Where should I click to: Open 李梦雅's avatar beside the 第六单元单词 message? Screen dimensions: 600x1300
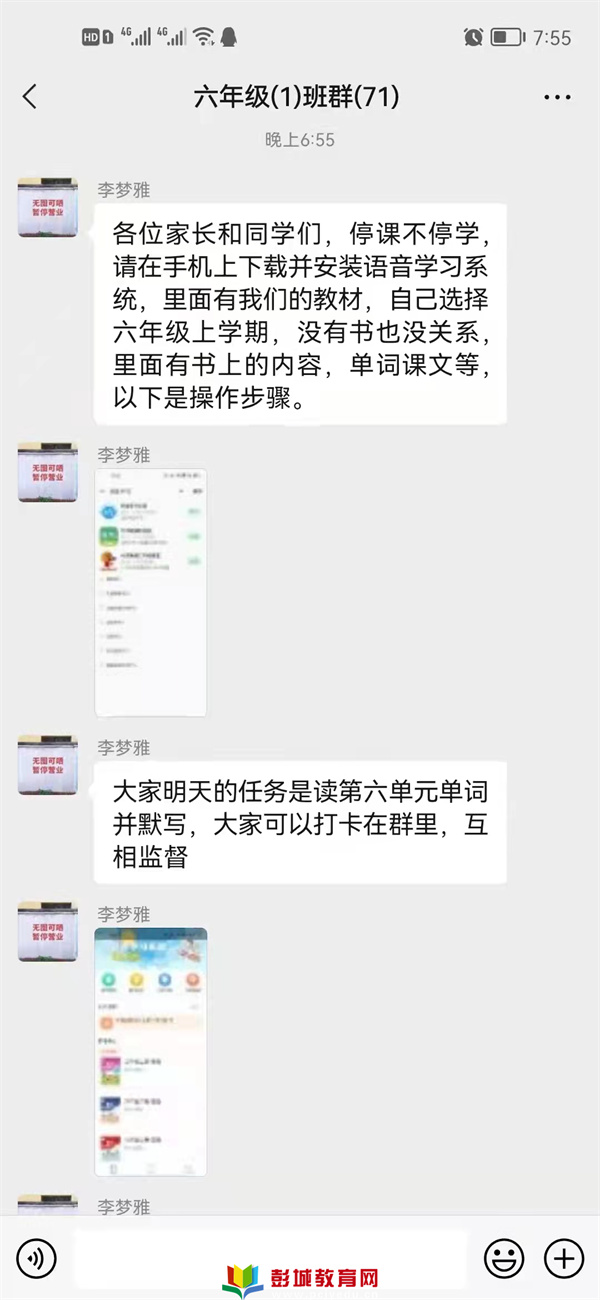47,765
